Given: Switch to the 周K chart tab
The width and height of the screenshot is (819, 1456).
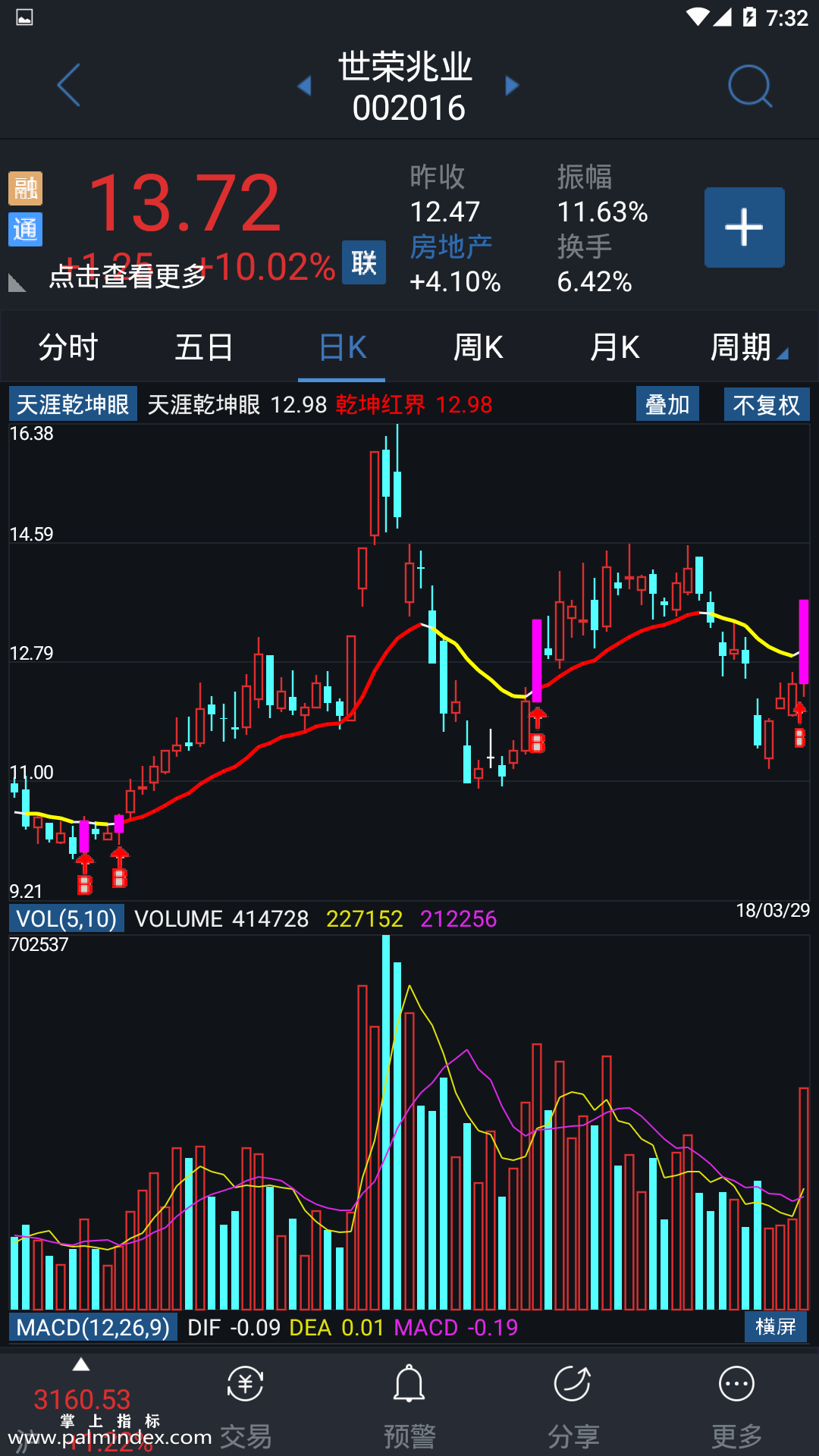Looking at the screenshot, I should point(478,348).
